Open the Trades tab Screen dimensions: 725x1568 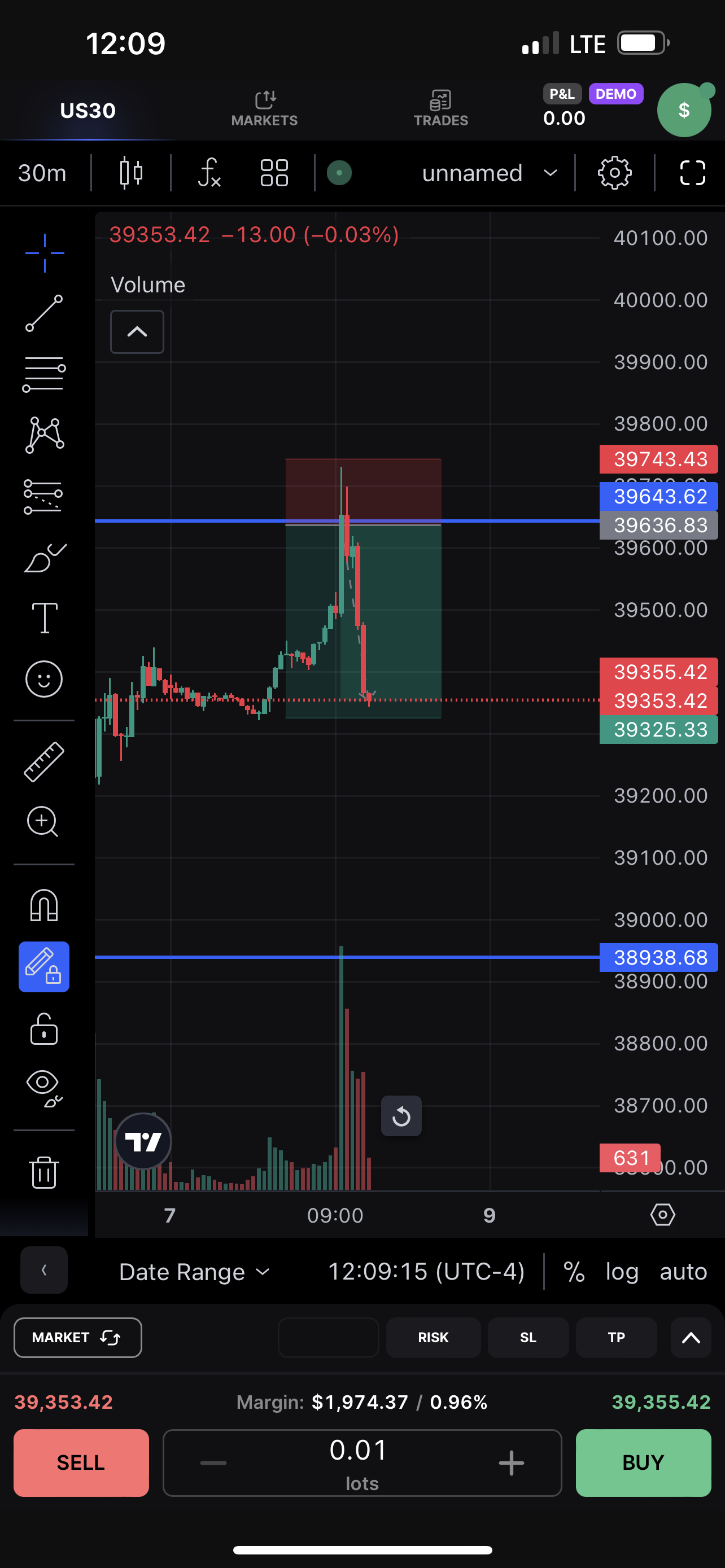click(x=441, y=108)
